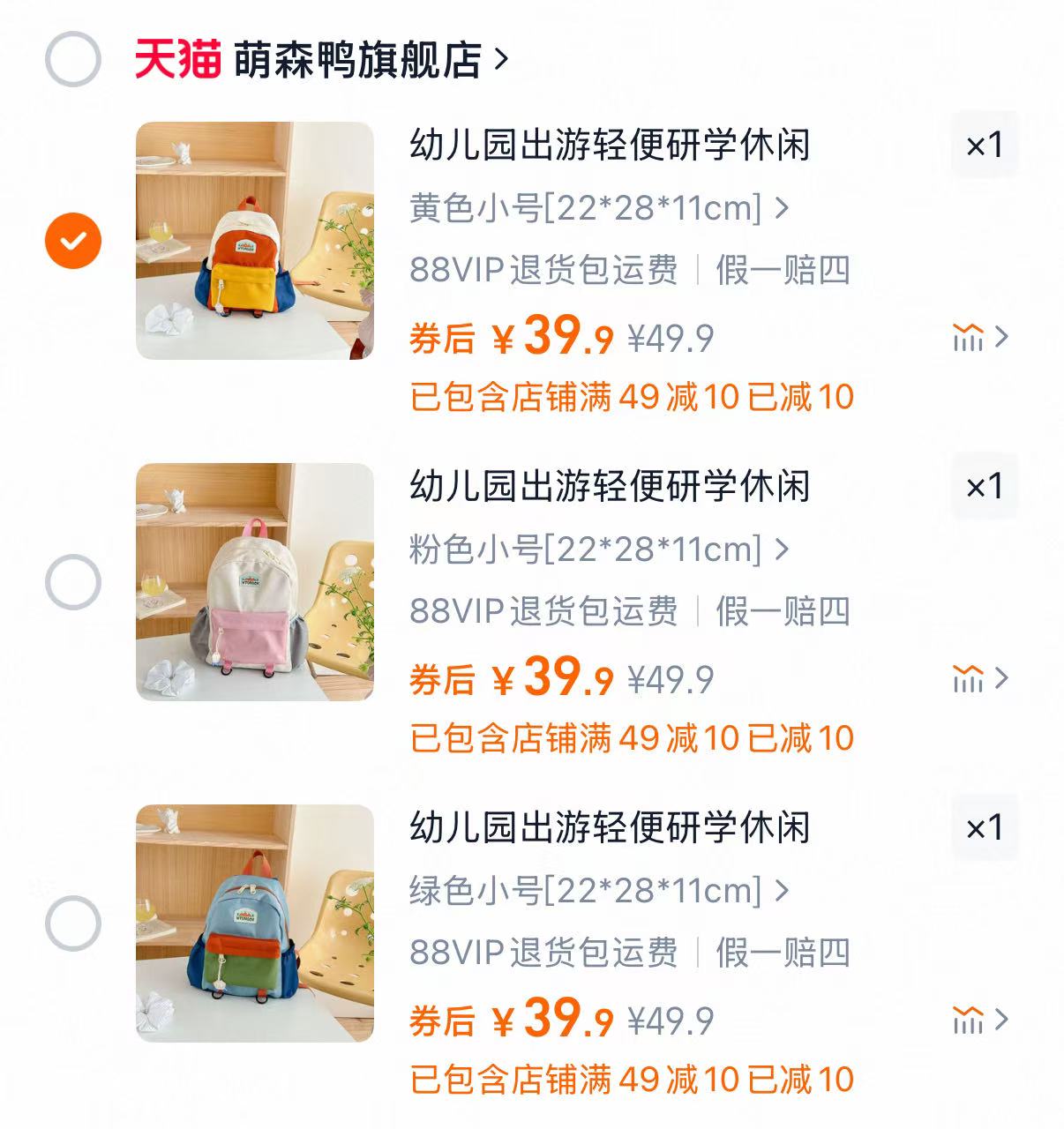The image size is (1064, 1129).
Task: Click the ×1 quantity badge of pink backpack
Action: tap(982, 483)
